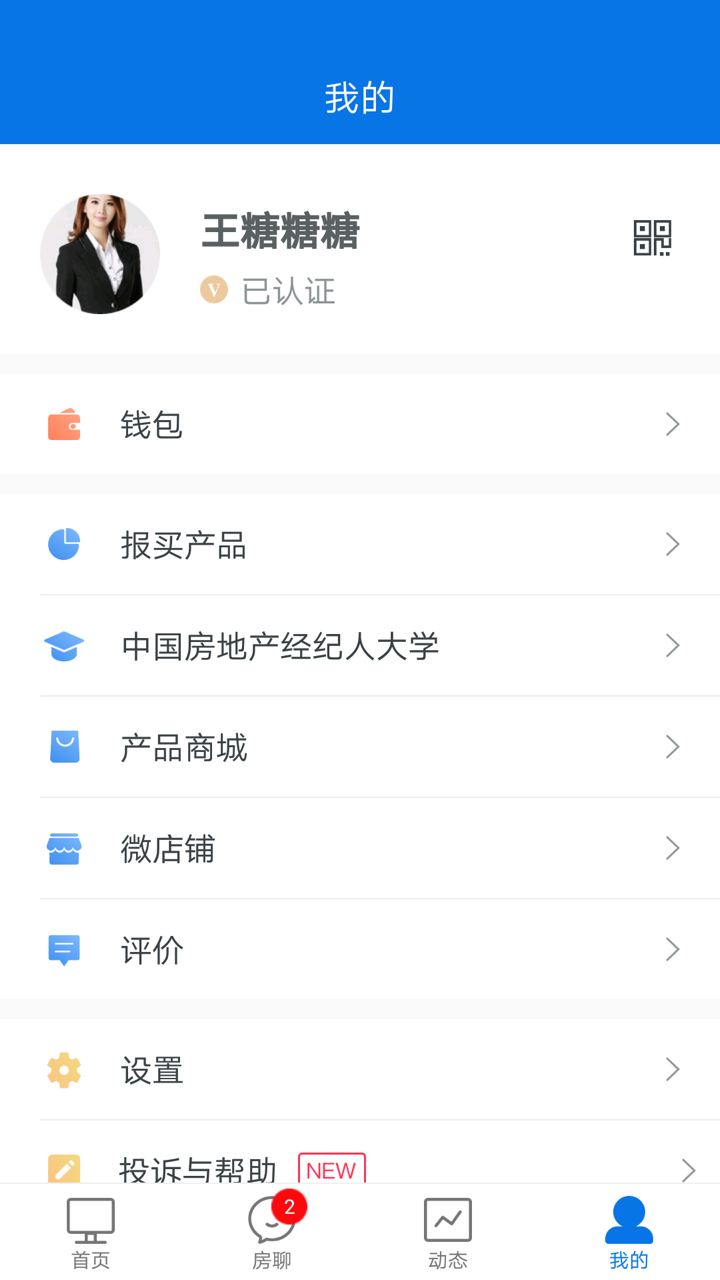The height and width of the screenshot is (1280, 720).
Task: Click the profile avatar photo
Action: (100, 254)
